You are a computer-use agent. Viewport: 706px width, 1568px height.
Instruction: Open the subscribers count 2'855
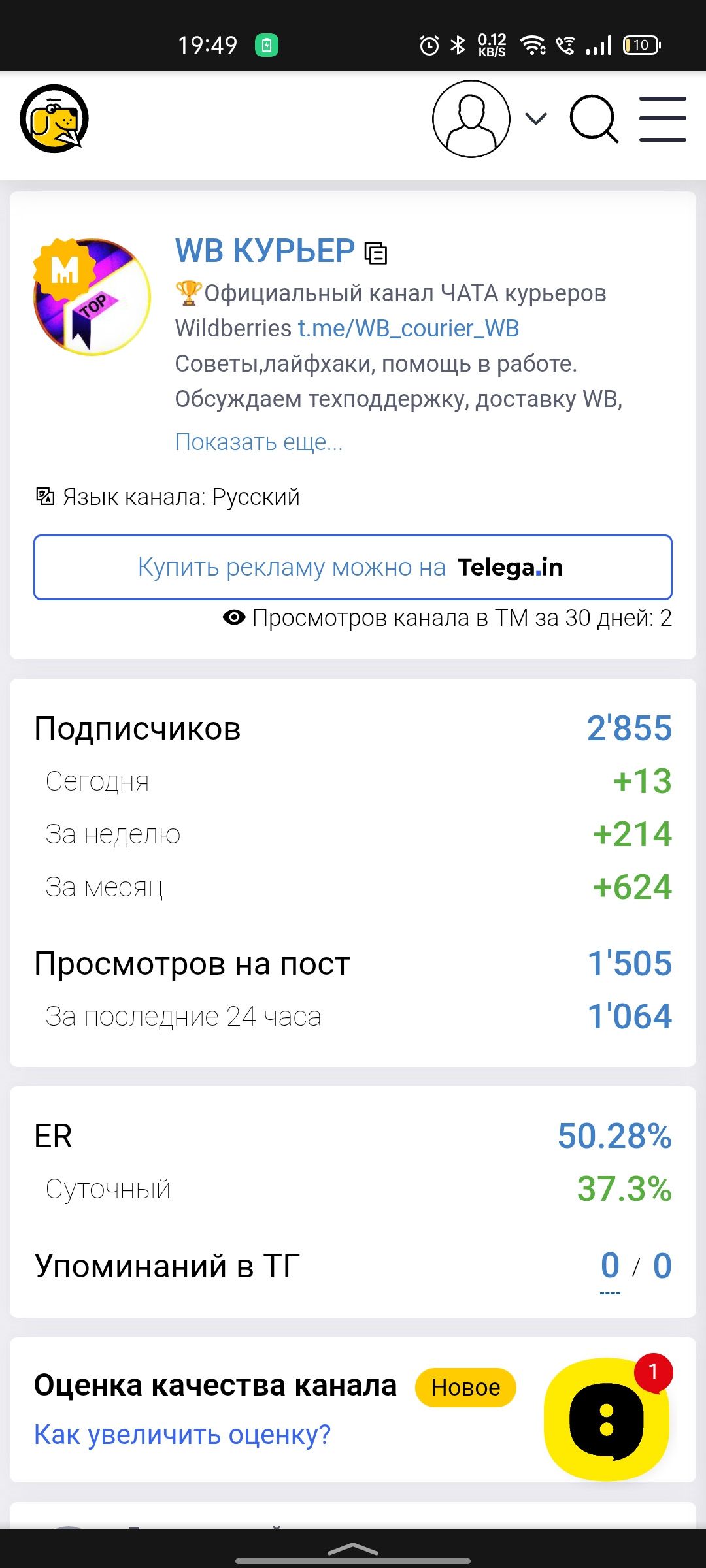pos(629,728)
